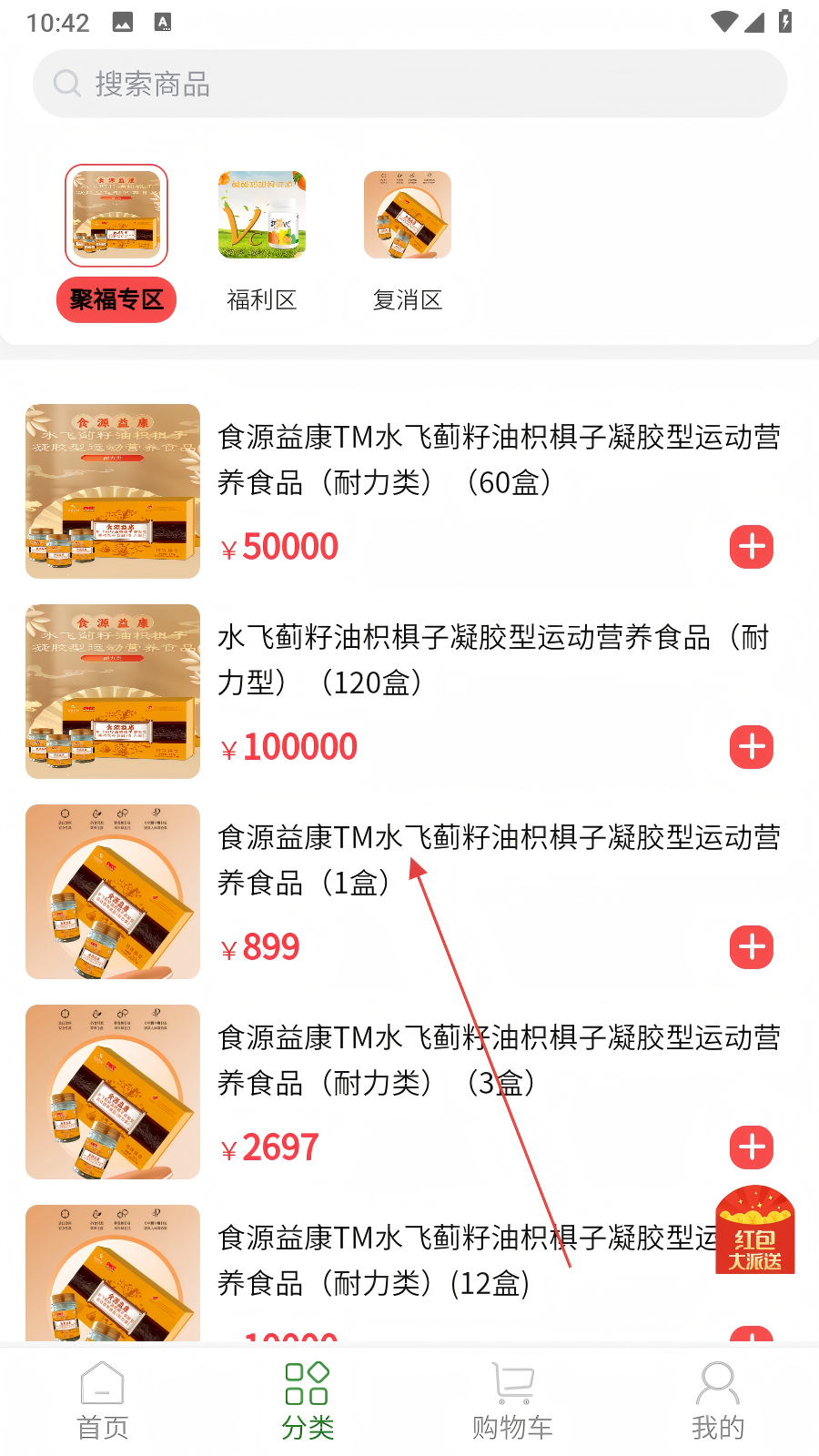The width and height of the screenshot is (819, 1456).
Task: View the 3盒 product priced ¥2697
Action: coord(499,1060)
